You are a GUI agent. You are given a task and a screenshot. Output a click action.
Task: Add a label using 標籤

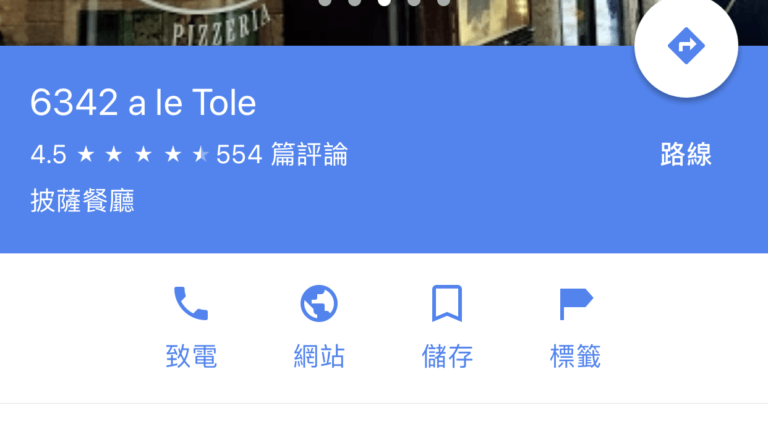[575, 325]
